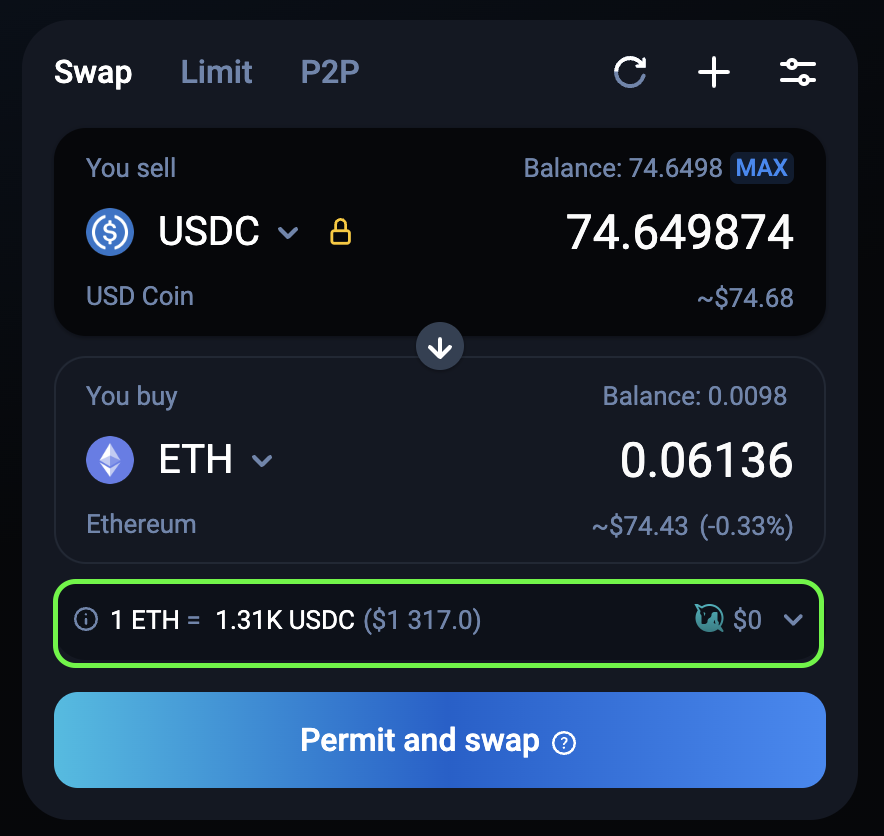Open swap settings sliders icon
Image resolution: width=884 pixels, height=836 pixels.
798,72
